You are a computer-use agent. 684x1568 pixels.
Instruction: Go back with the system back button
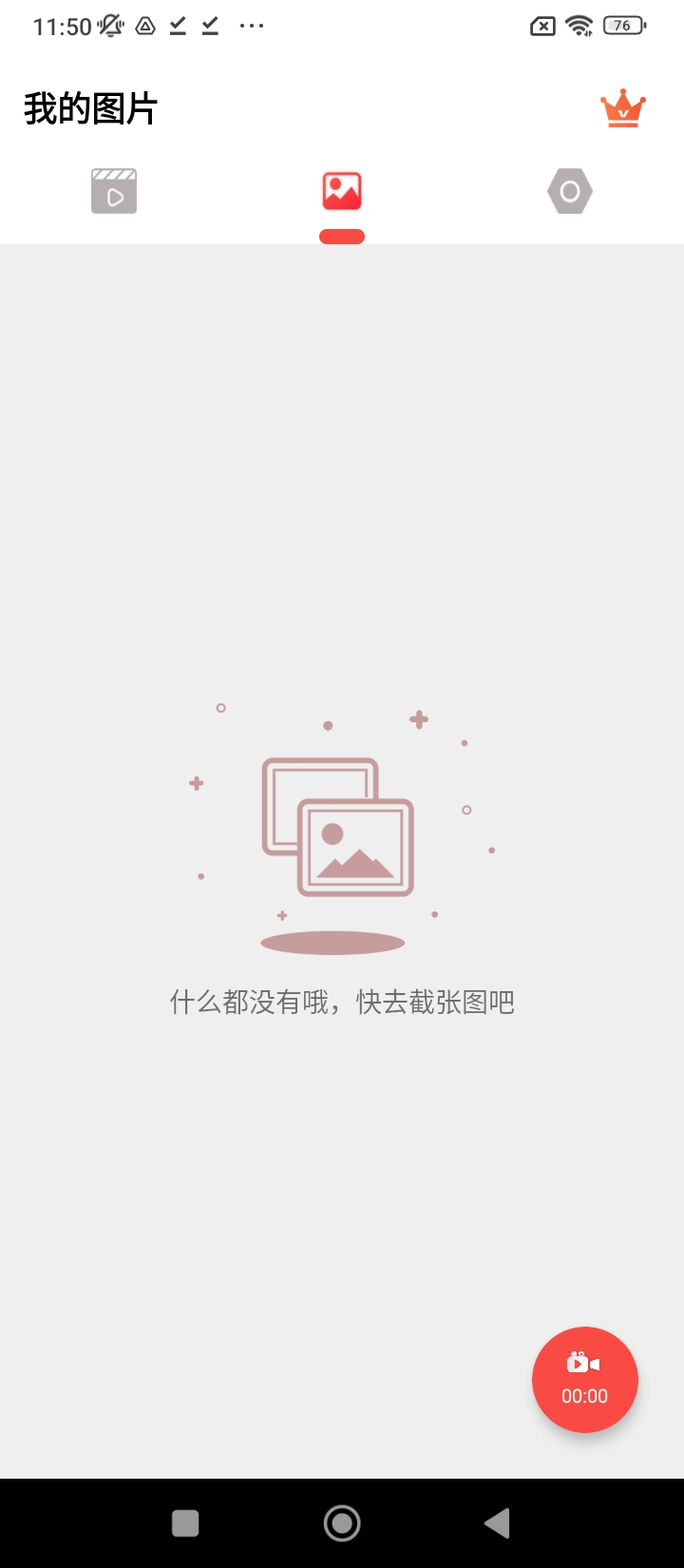coord(497,1523)
